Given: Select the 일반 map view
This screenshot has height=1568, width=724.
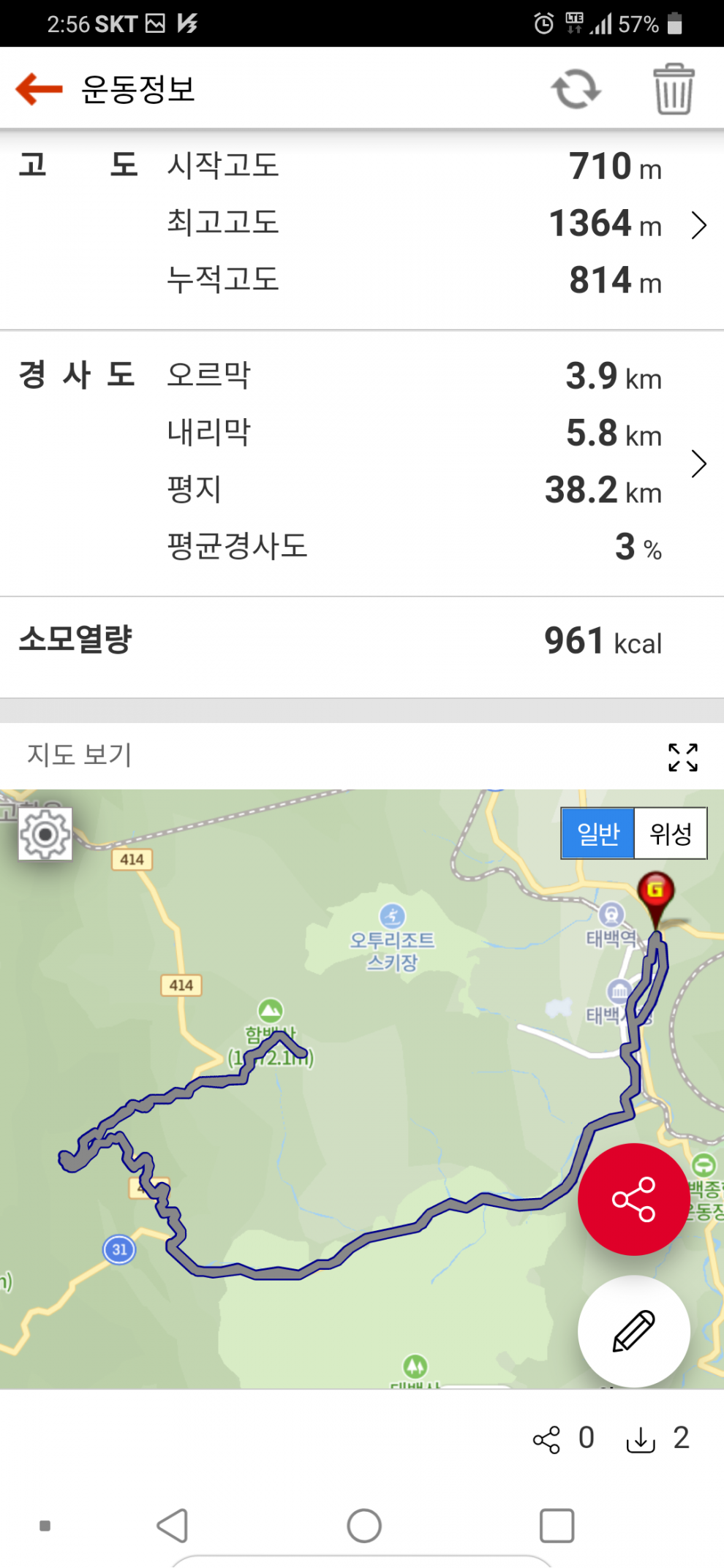Looking at the screenshot, I should 597,833.
